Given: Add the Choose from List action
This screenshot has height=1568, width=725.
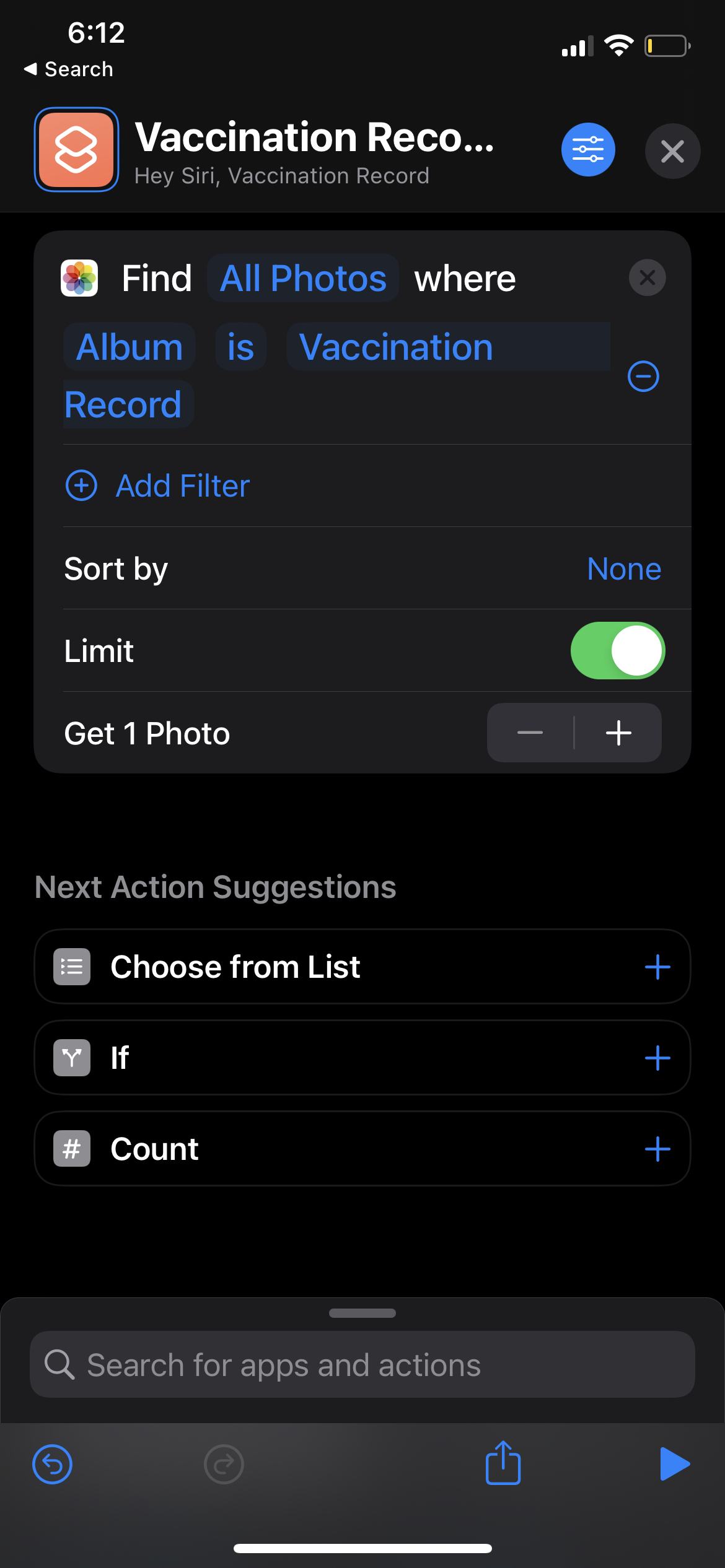Looking at the screenshot, I should click(x=657, y=967).
